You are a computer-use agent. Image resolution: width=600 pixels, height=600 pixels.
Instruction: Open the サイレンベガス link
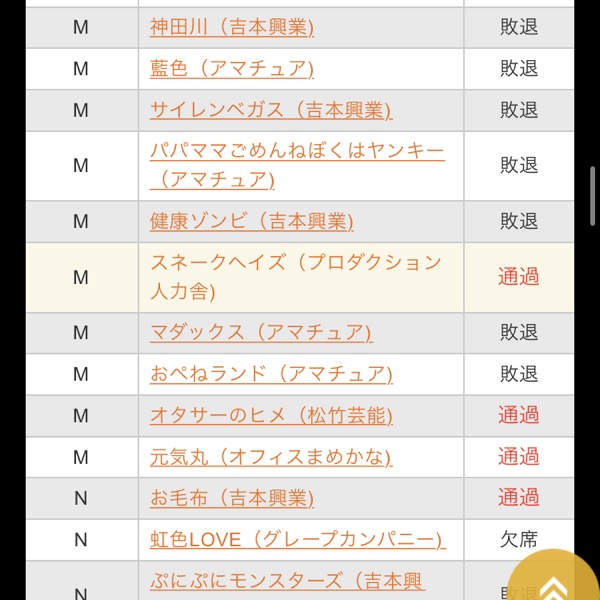coord(270,110)
